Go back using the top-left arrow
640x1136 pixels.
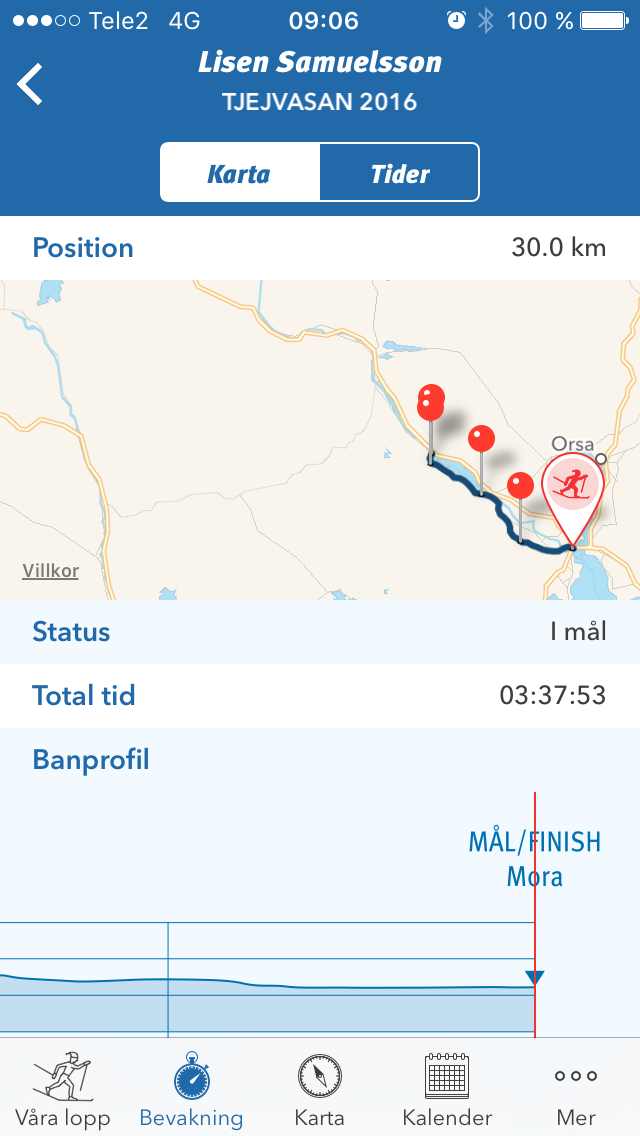(x=30, y=84)
